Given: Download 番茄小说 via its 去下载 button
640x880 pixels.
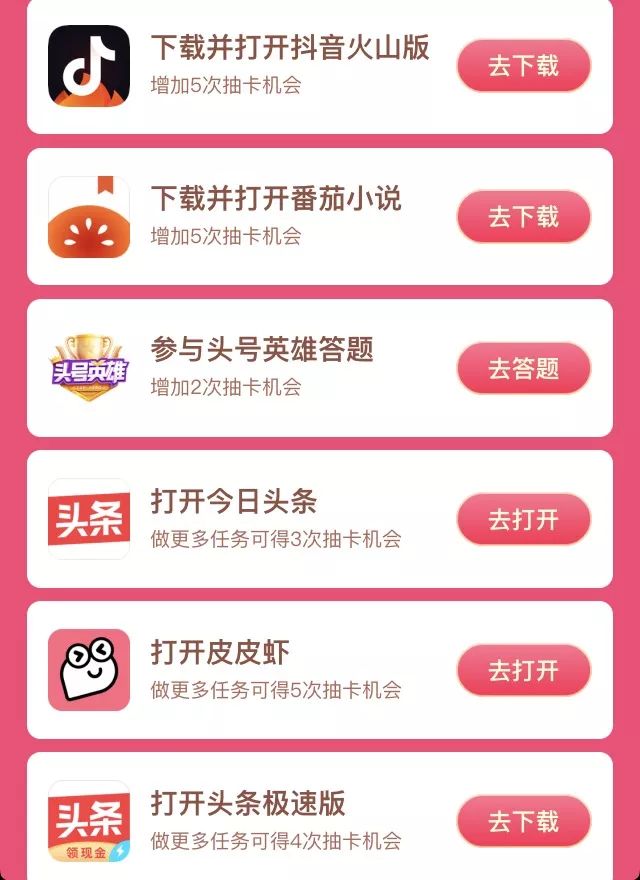Looking at the screenshot, I should 523,217.
